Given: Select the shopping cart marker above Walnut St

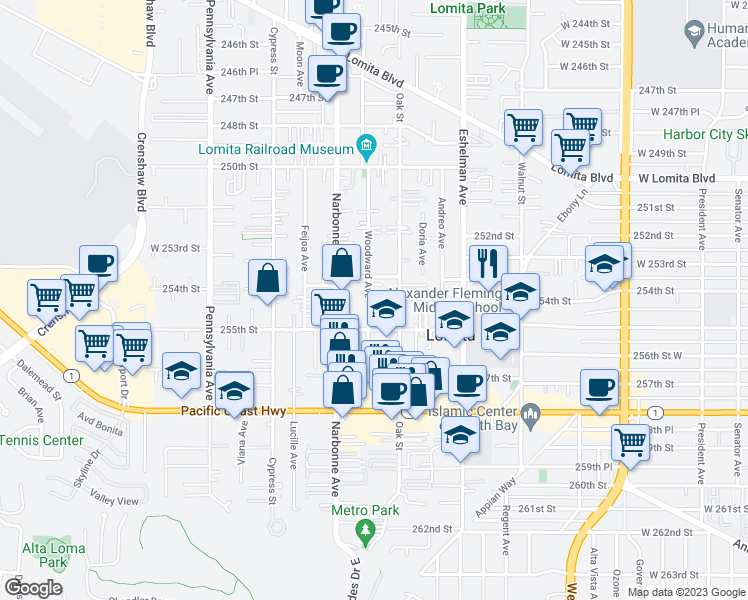Looking at the screenshot, I should (523, 128).
